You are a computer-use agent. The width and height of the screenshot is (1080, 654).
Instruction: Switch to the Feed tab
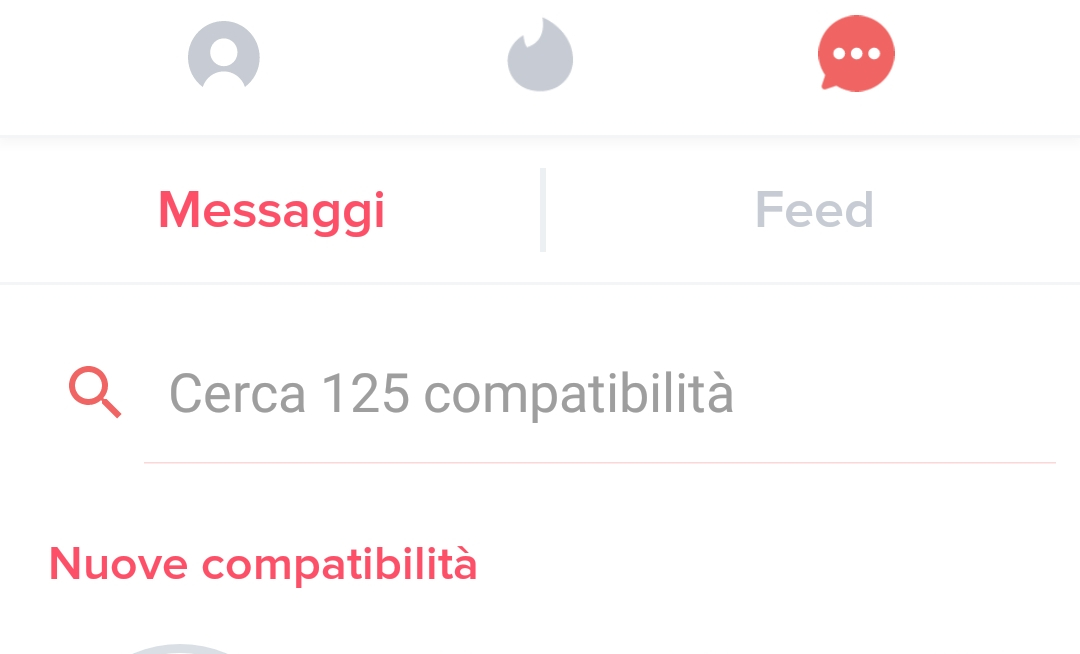pos(814,210)
